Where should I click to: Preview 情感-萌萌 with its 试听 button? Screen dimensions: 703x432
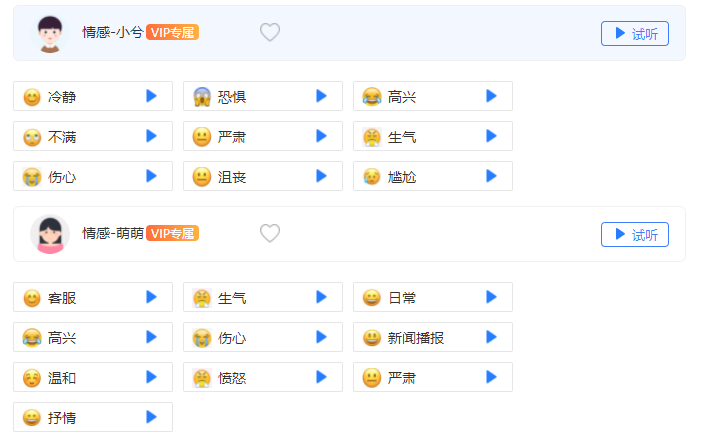tap(634, 234)
